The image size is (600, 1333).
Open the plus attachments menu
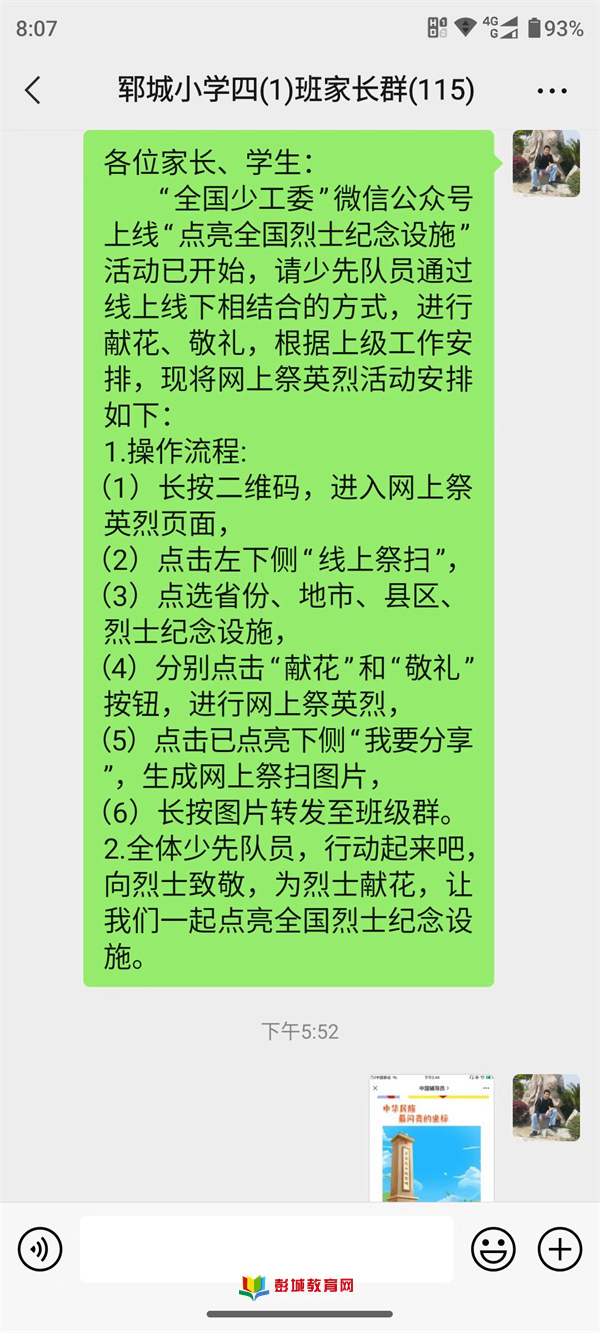tap(560, 1249)
